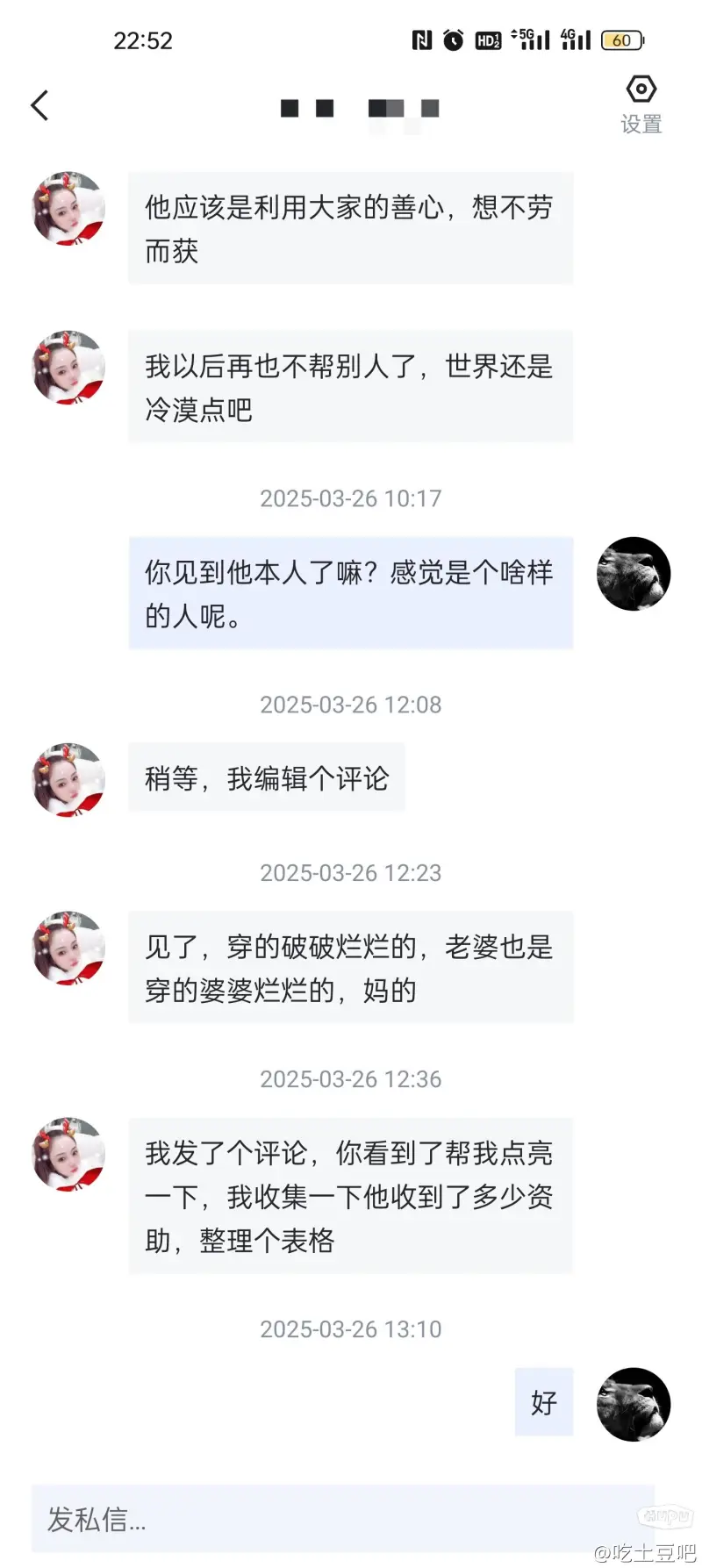Open sender's avatar beside 稍等，我编辑个评论
Viewport: 702px width, 1568px height.
point(68,780)
